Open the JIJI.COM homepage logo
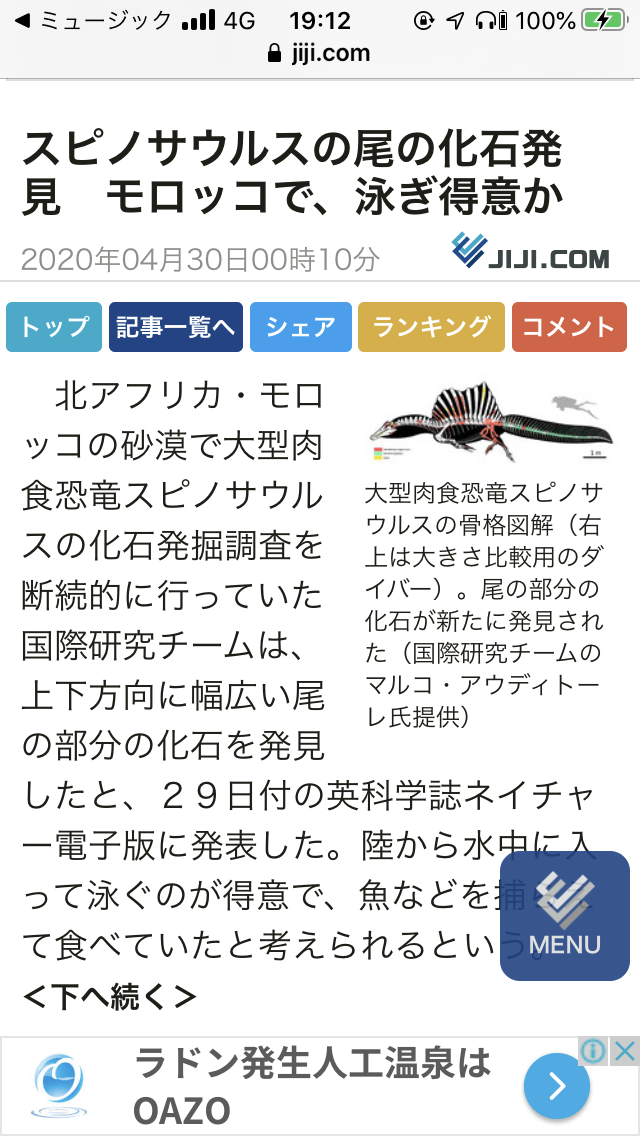This screenshot has height=1136, width=640. point(529,252)
